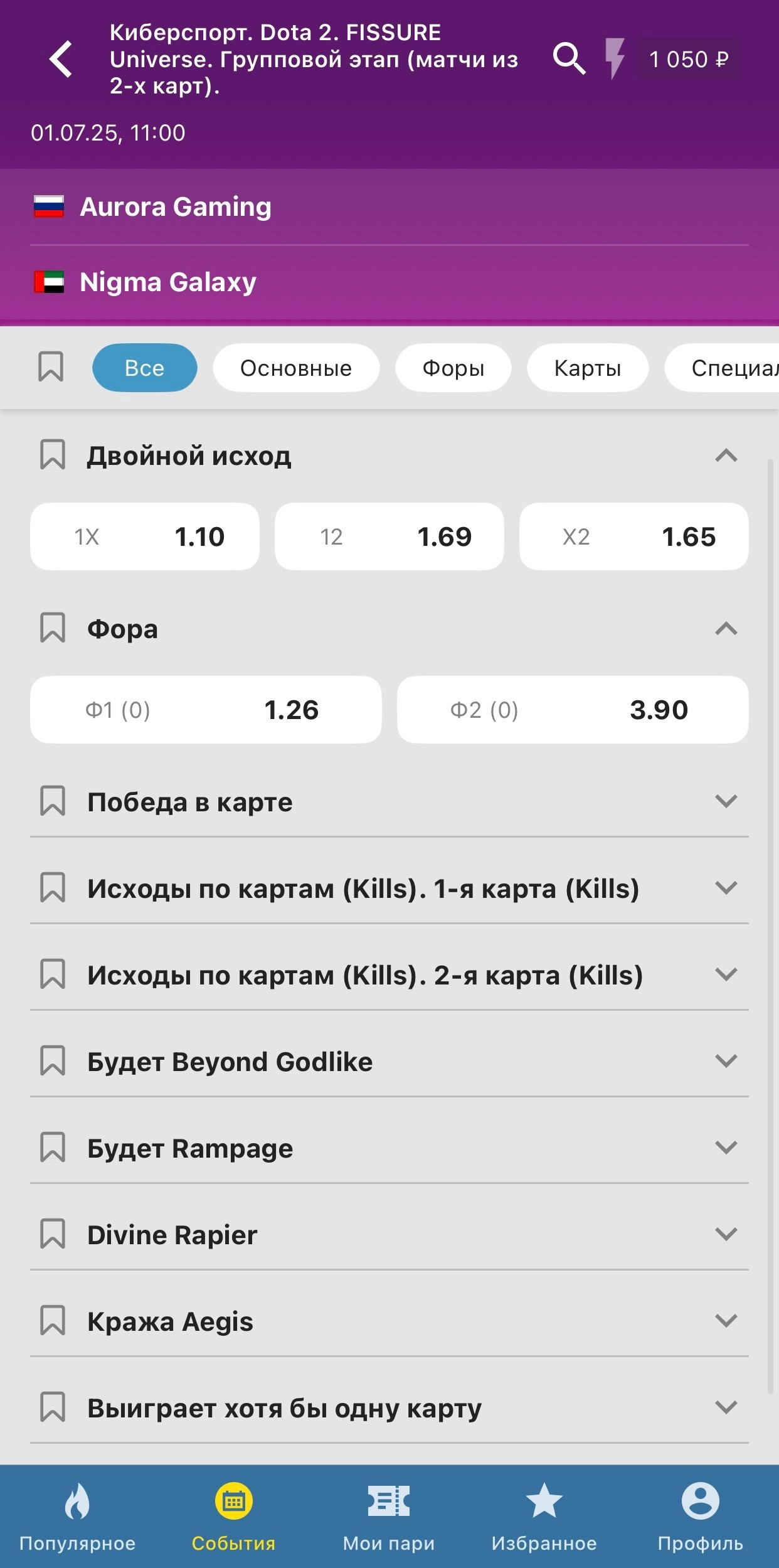
Task: Tap the lightning quick-bet icon
Action: coord(615,58)
